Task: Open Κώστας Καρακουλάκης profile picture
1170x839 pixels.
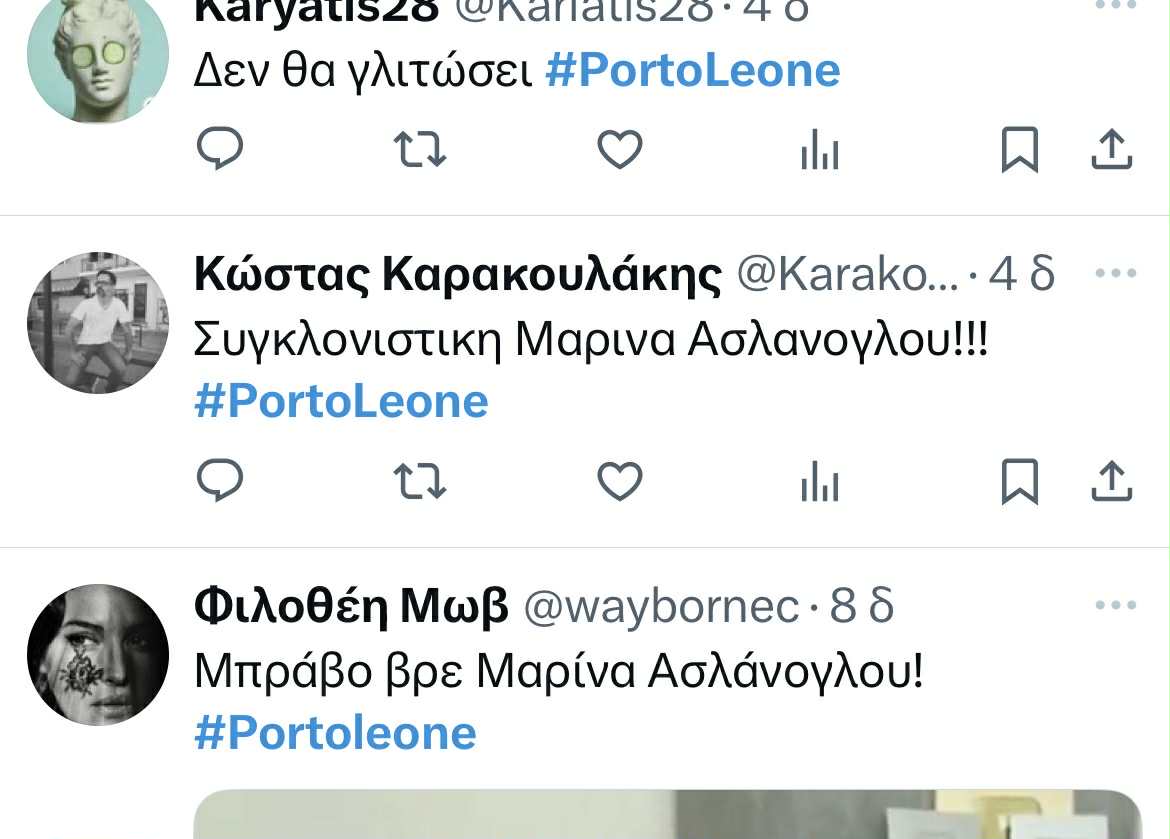Action: click(98, 322)
